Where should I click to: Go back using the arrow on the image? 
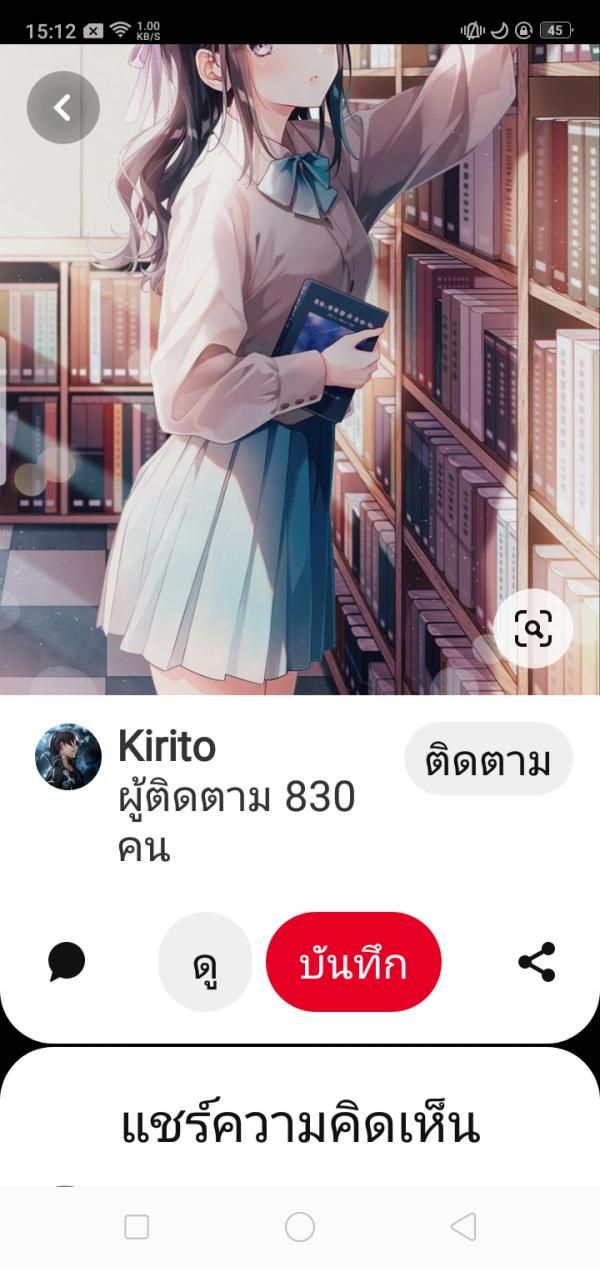pyautogui.click(x=63, y=107)
